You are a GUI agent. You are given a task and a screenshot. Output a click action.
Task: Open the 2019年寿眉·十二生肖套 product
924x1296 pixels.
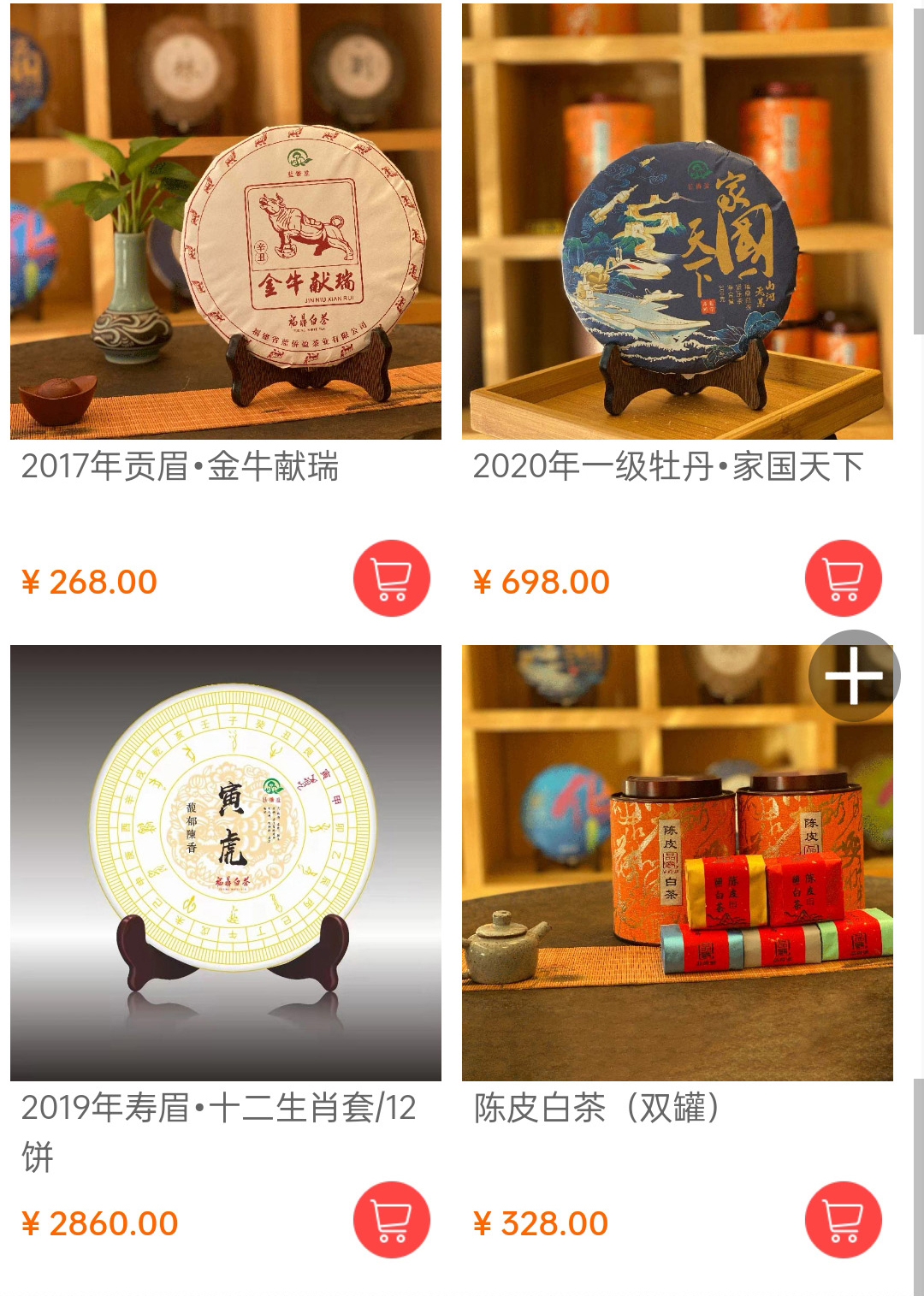click(226, 862)
